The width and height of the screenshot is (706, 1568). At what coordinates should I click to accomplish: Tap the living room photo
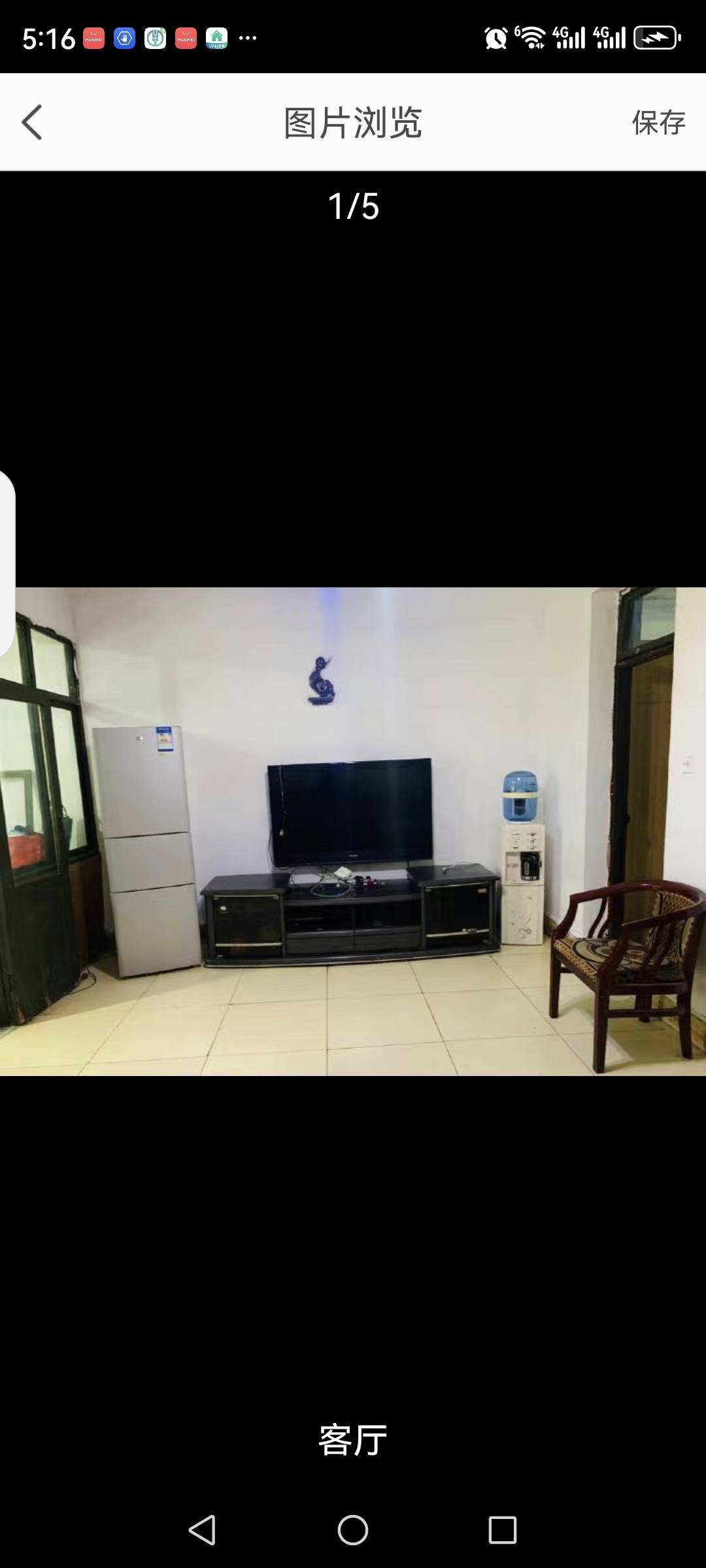353,831
